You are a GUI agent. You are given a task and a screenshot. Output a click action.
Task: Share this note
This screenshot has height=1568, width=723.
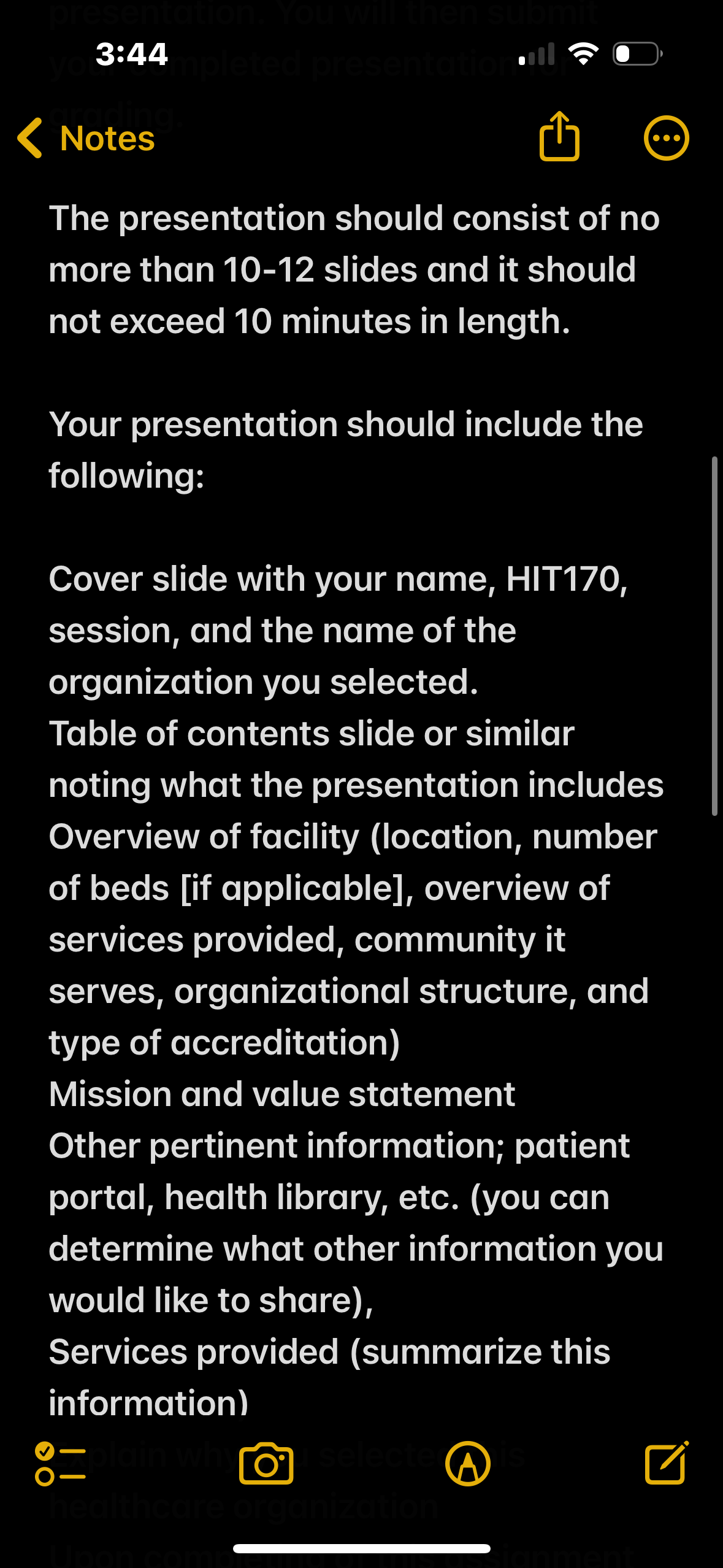pyautogui.click(x=559, y=136)
